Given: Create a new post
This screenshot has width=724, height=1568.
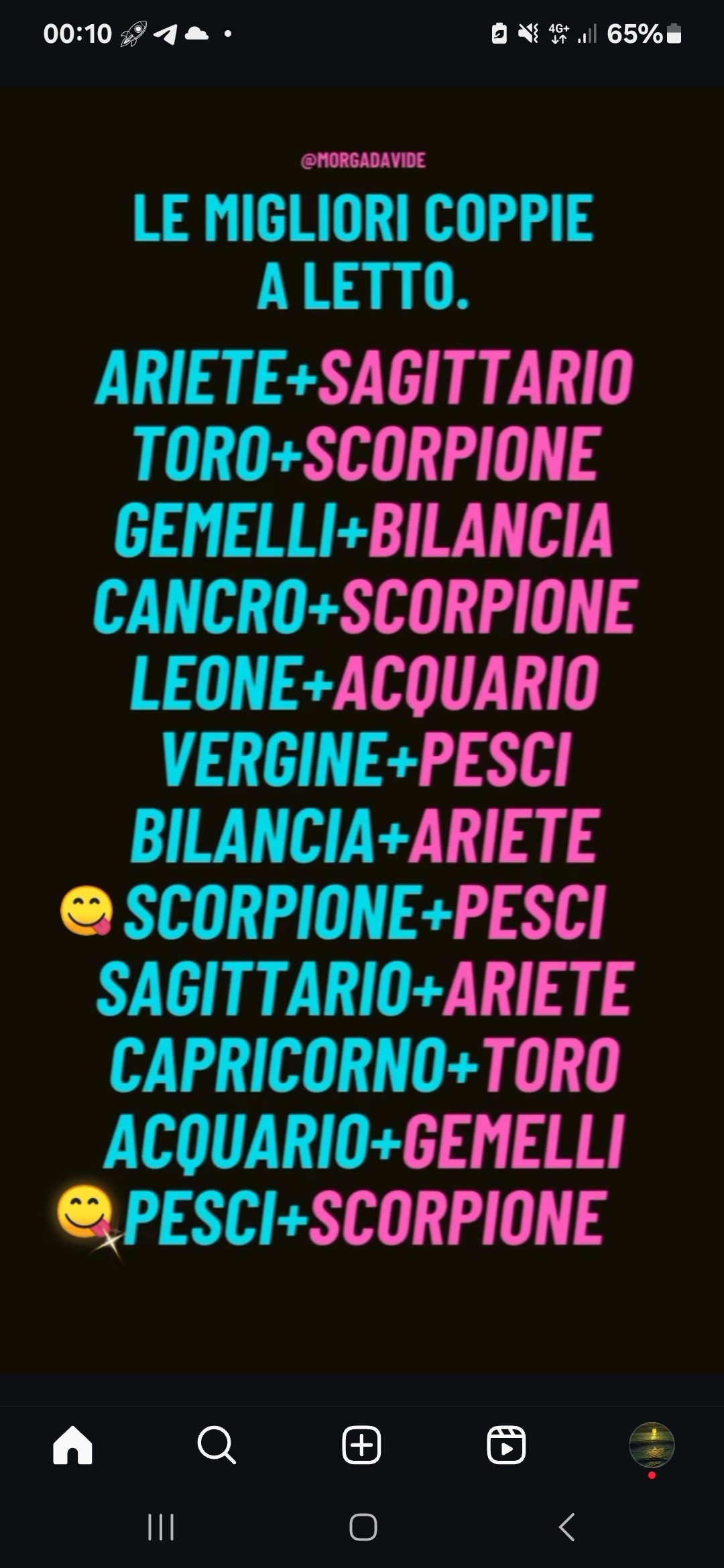Looking at the screenshot, I should pyautogui.click(x=362, y=1445).
